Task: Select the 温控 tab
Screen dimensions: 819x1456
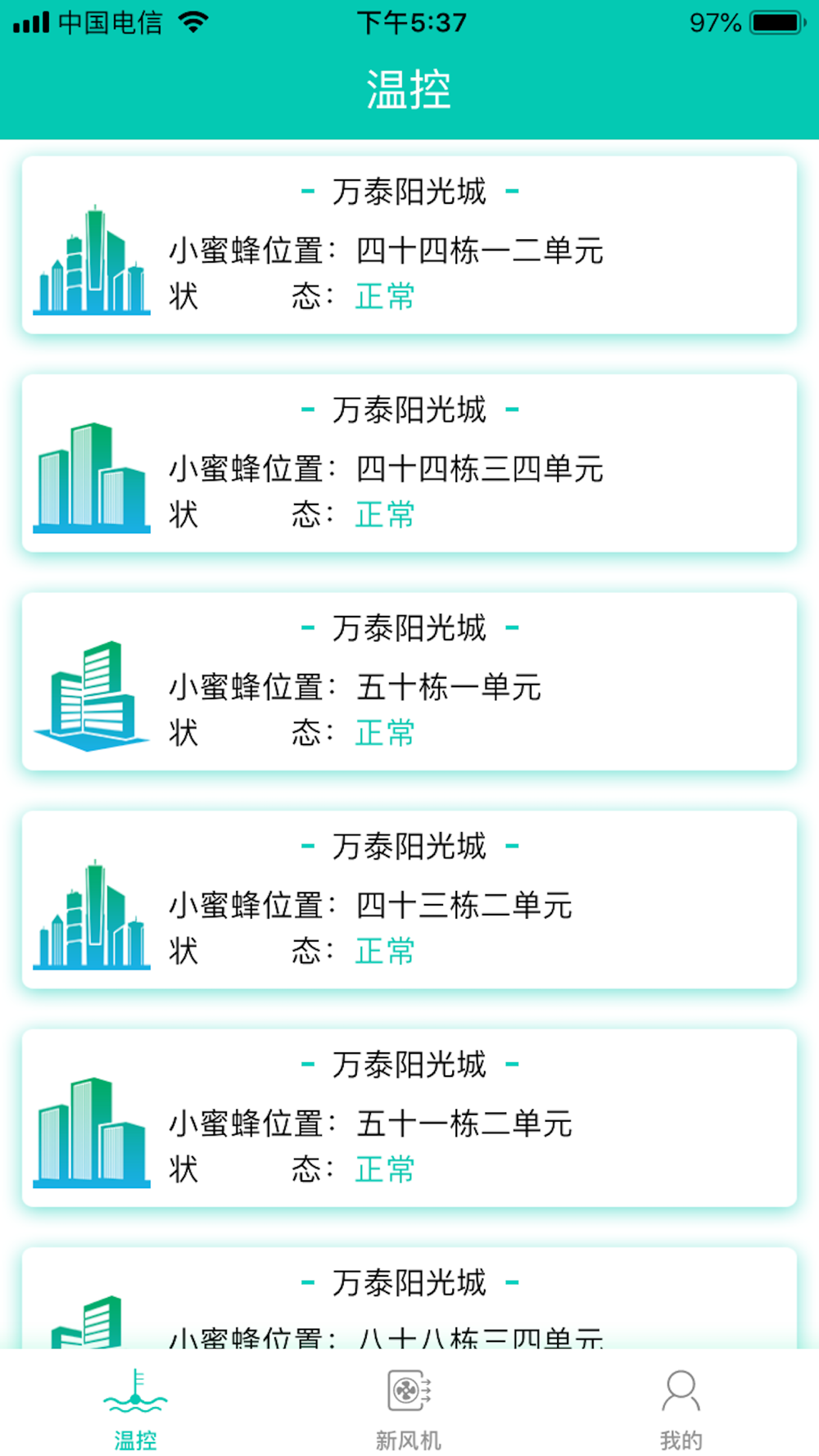Action: [136, 1409]
